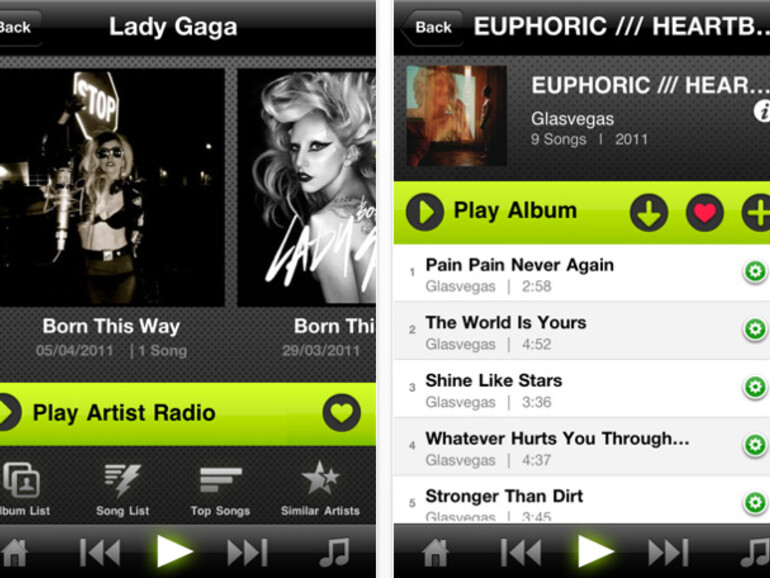Open options for The World Is Yours
The width and height of the screenshot is (770, 578).
click(x=755, y=329)
